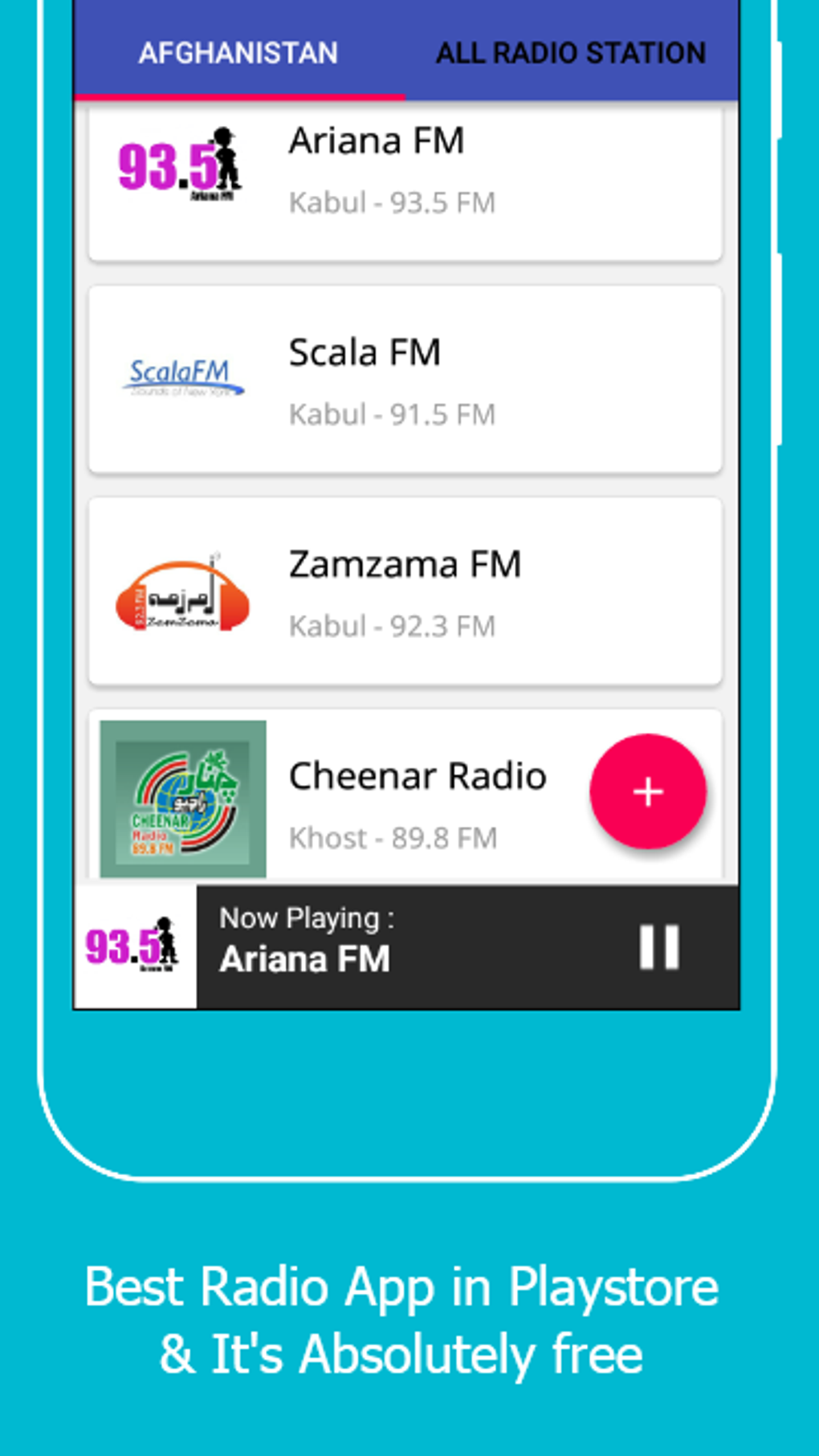The image size is (819, 1456).
Task: Select the AFGHANISTAN tab
Action: click(x=238, y=53)
